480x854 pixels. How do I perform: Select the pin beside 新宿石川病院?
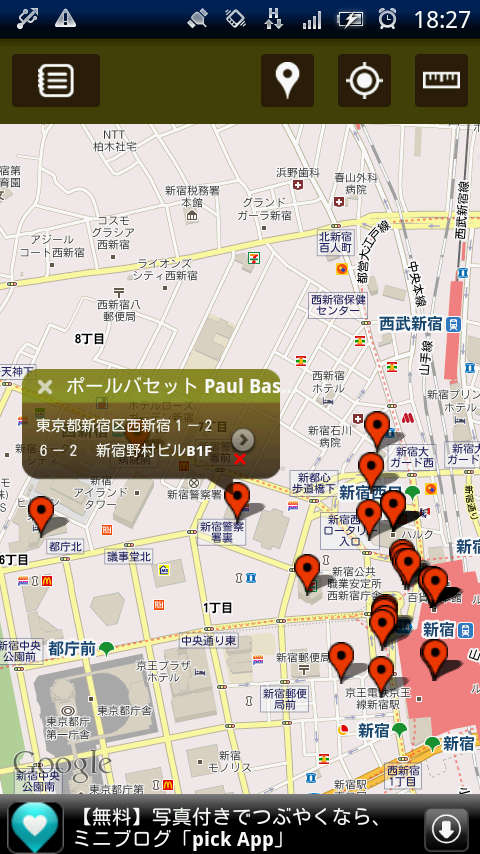click(x=377, y=429)
